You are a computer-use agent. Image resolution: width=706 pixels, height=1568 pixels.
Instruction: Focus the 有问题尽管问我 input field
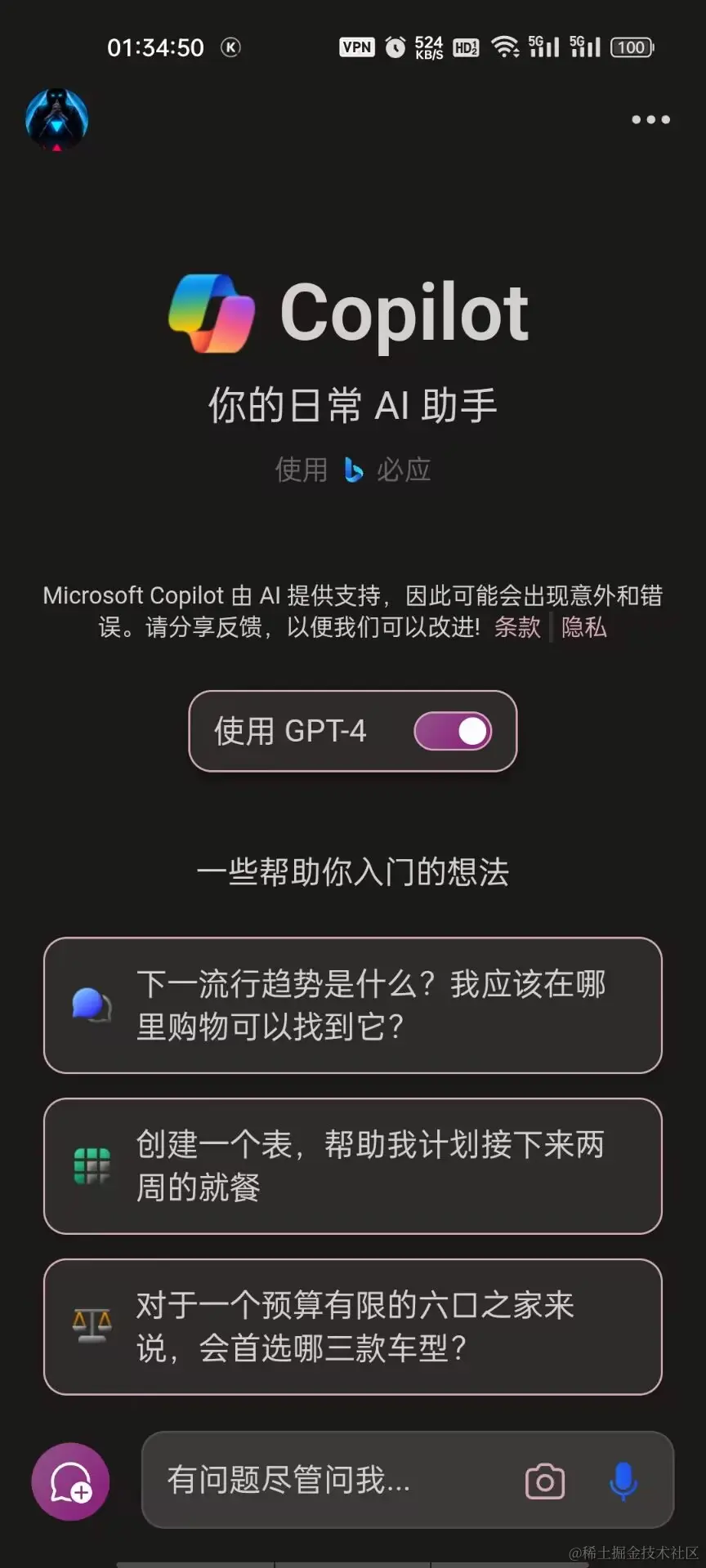[x=327, y=1480]
